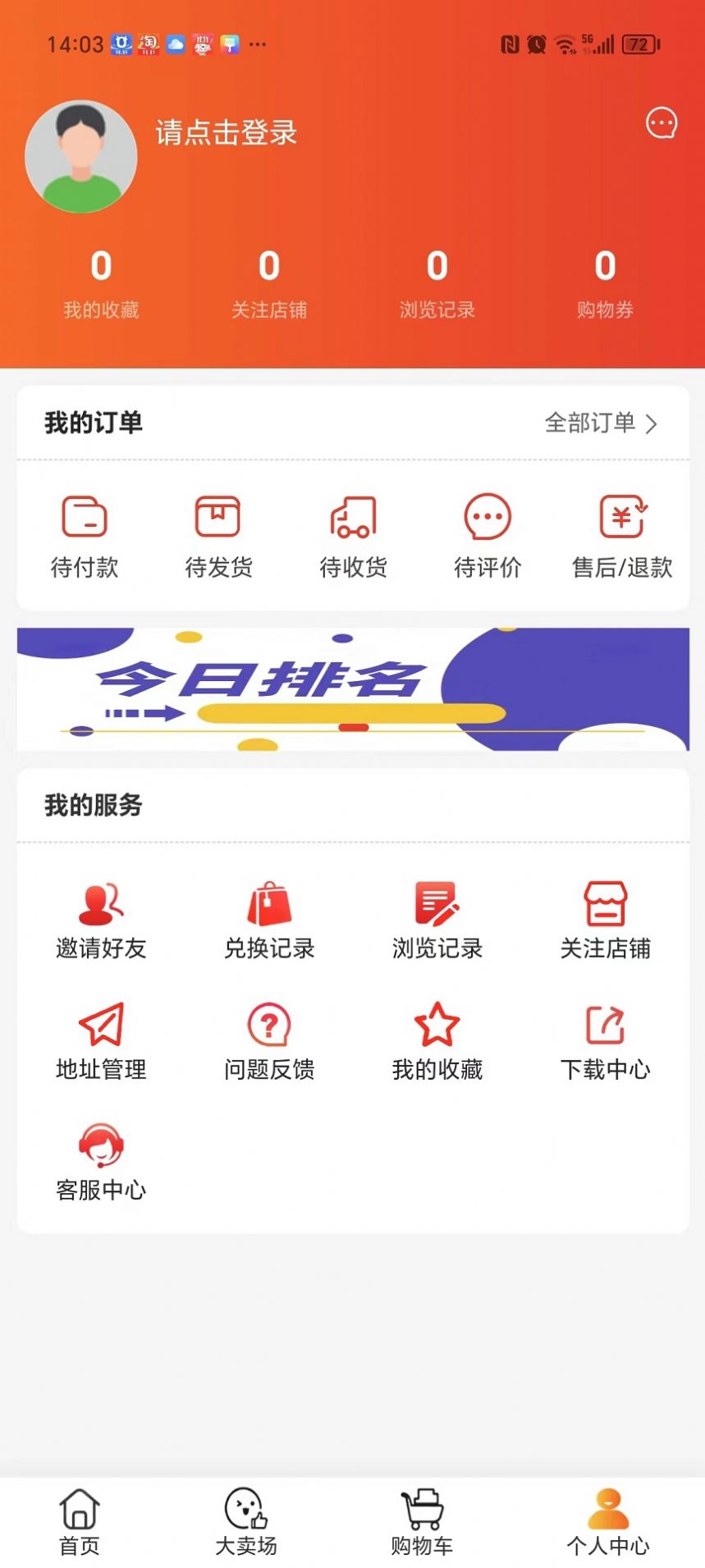Open the 今日排名 ranking banner
The height and width of the screenshot is (1568, 705).
[x=352, y=689]
